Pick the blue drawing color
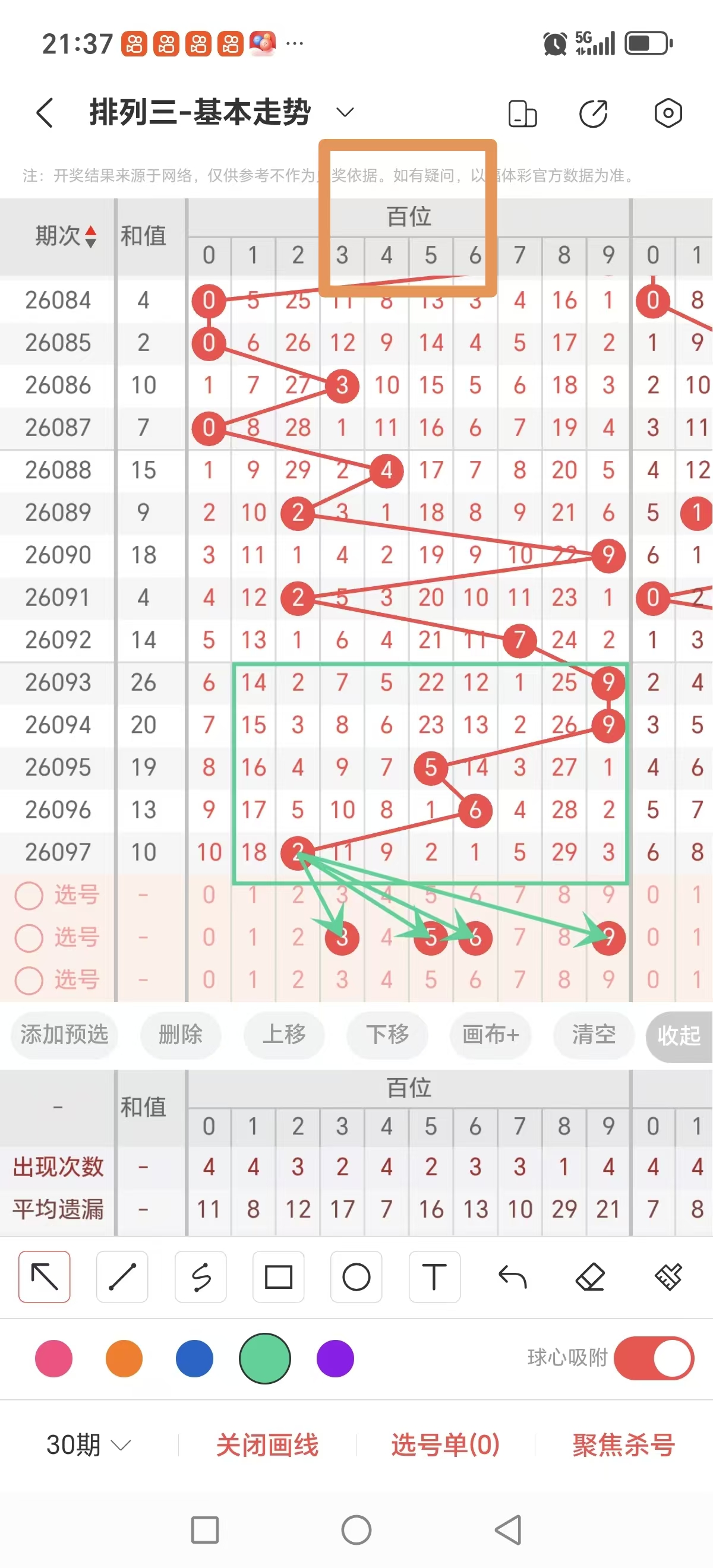Viewport: 713px width, 1568px height. point(194,1358)
